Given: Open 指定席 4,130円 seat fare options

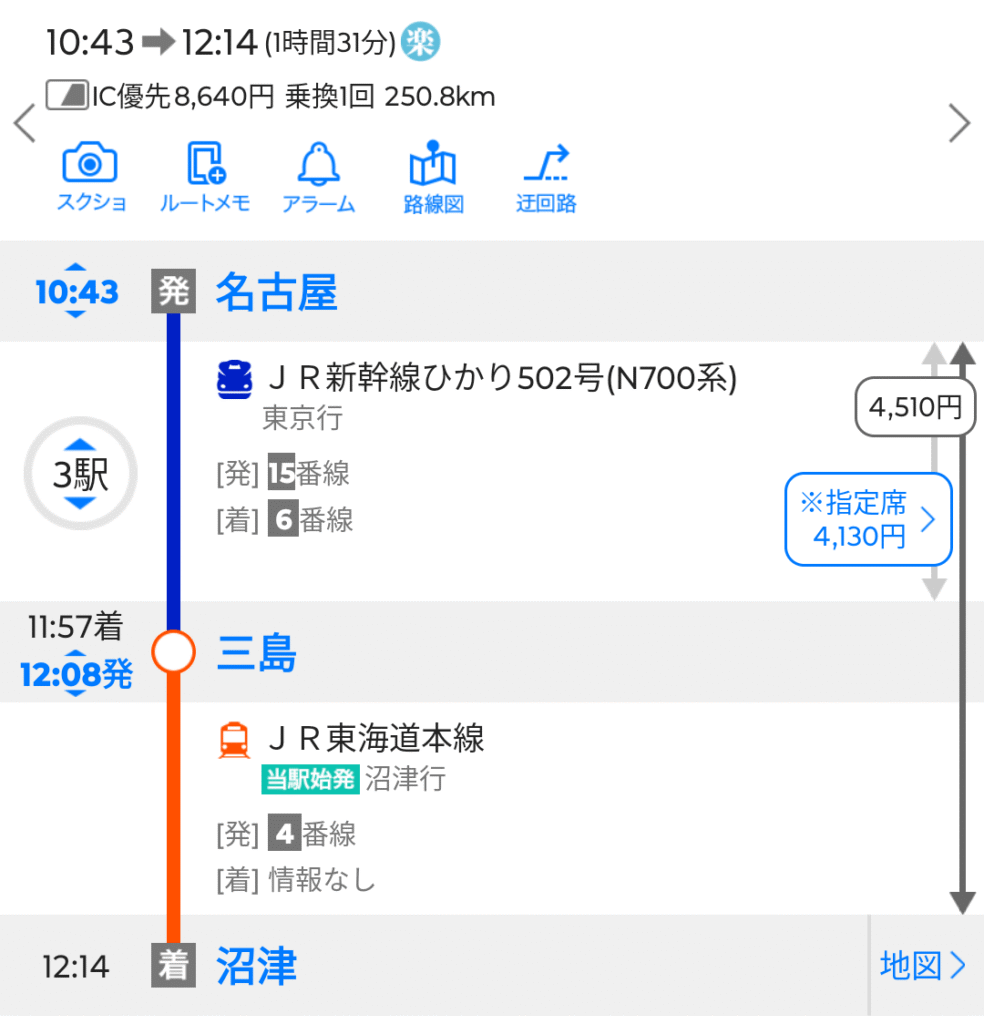Looking at the screenshot, I should (867, 519).
